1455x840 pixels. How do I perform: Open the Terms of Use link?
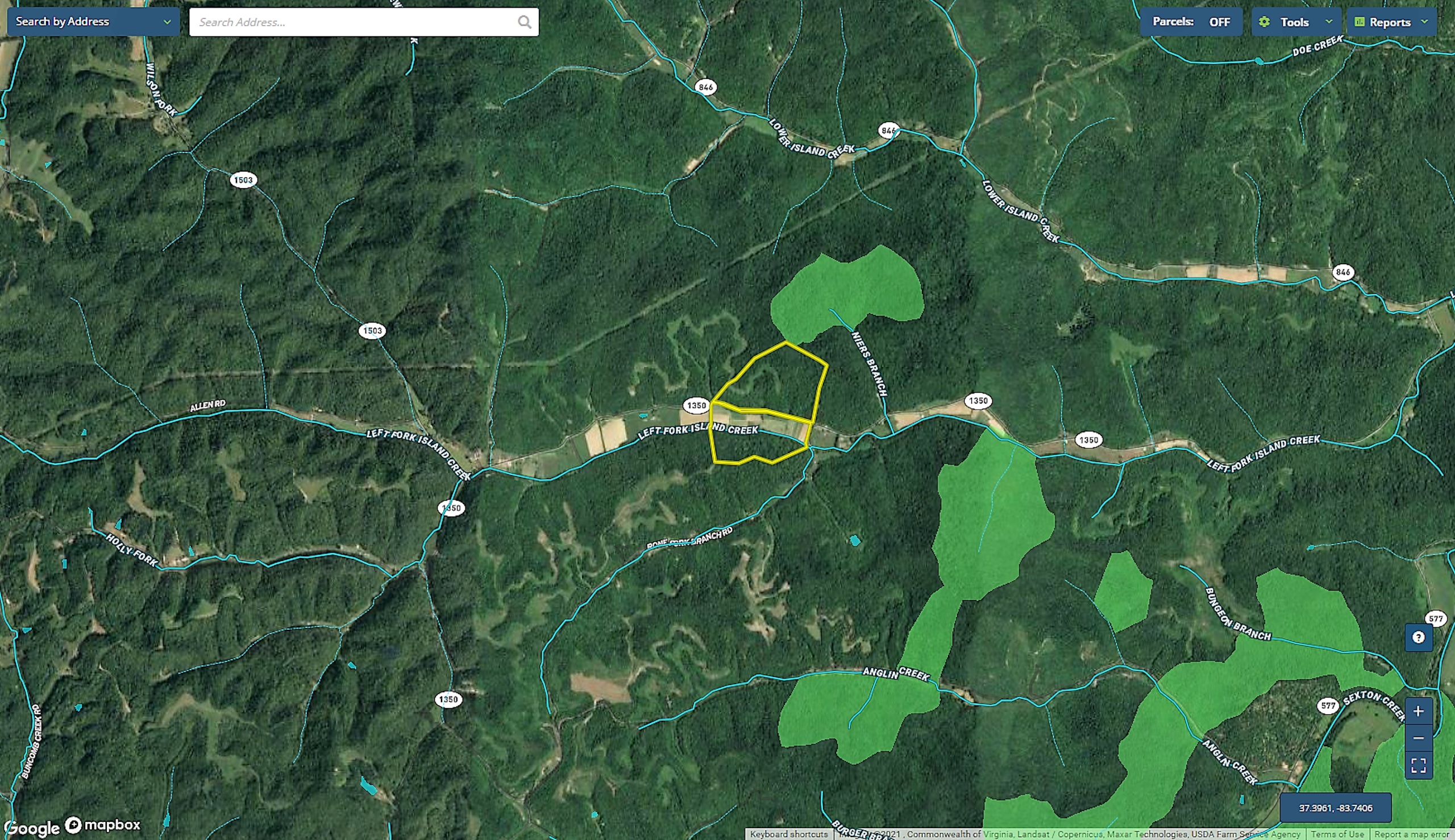1337,834
